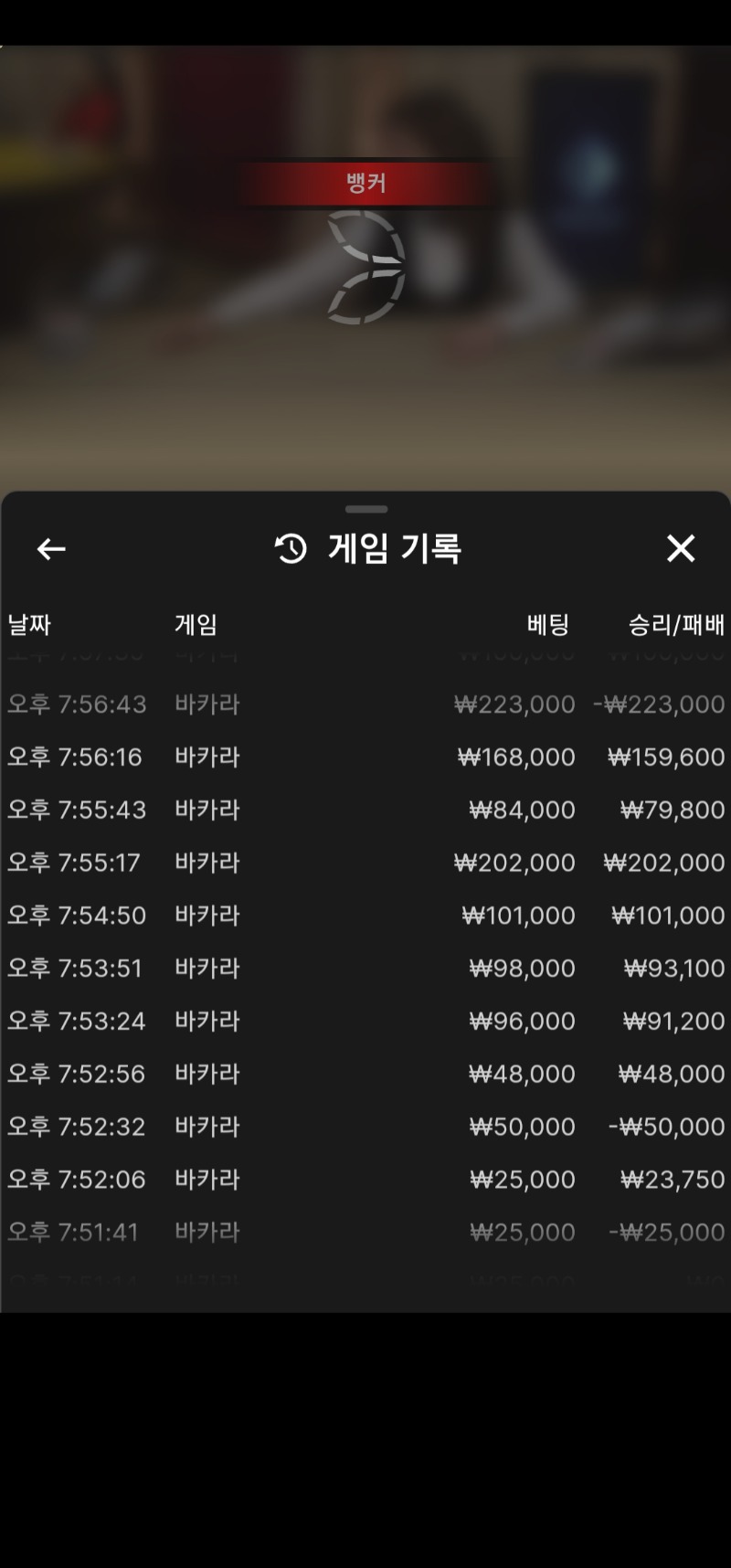731x1568 pixels.
Task: Open the 오후 7:54:50 바카라 record
Action: coord(365,916)
